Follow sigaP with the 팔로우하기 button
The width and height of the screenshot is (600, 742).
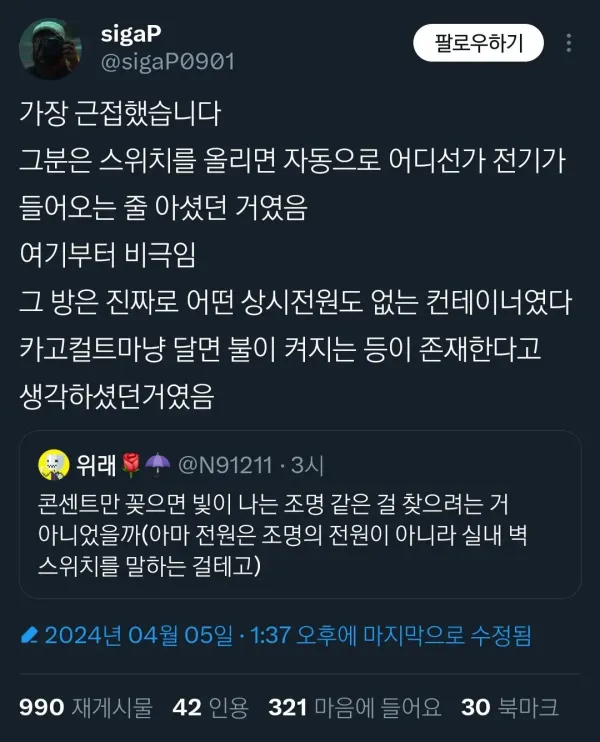click(x=478, y=43)
